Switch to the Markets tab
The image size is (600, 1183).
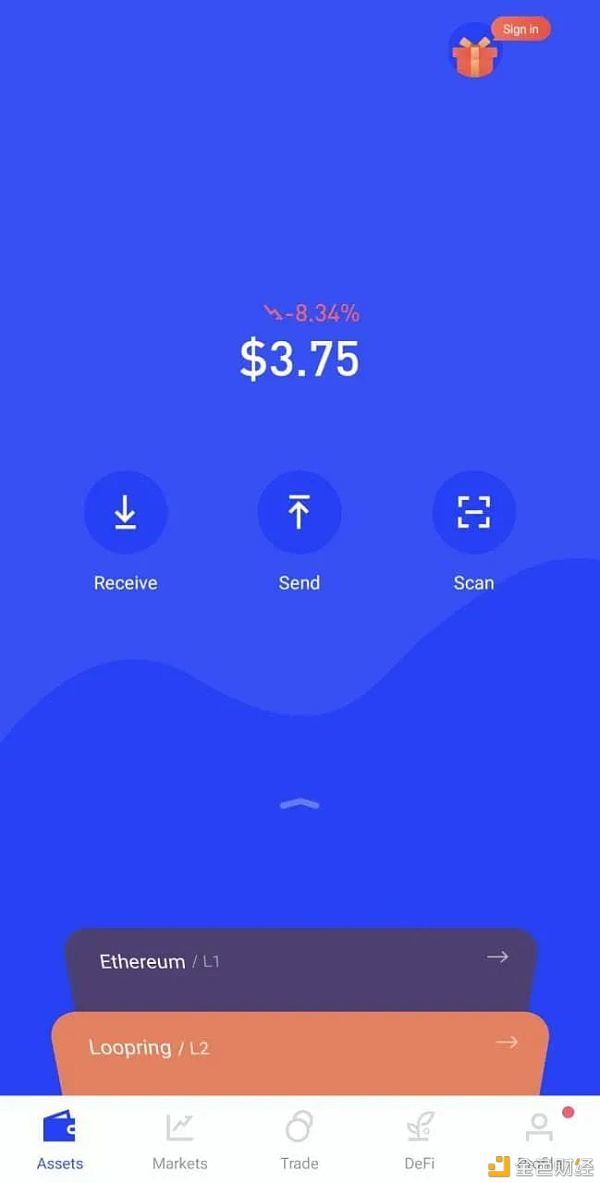pyautogui.click(x=180, y=1140)
